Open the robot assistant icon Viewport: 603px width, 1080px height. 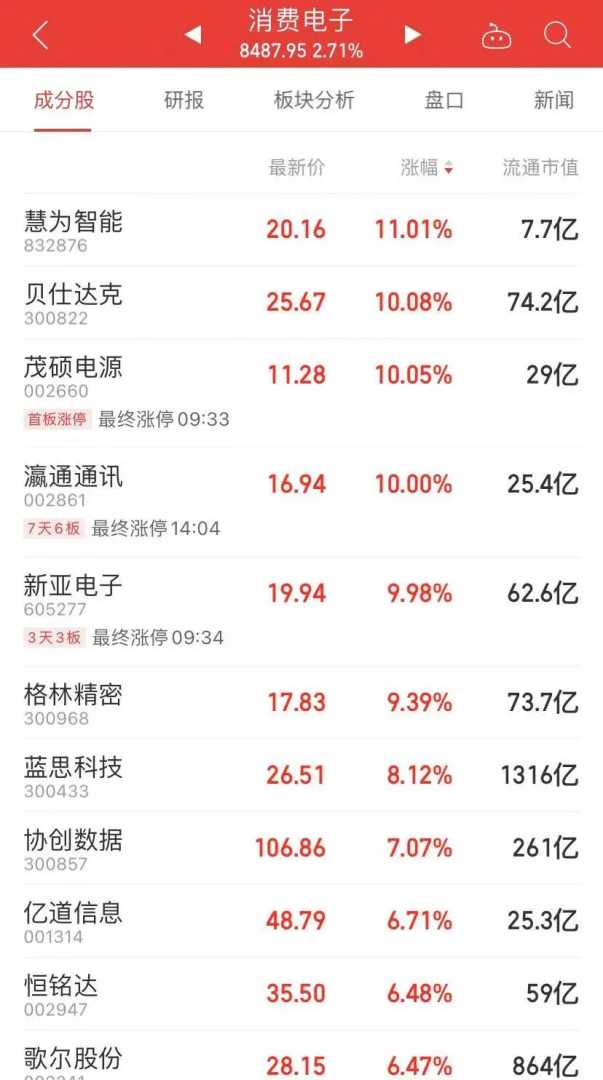coord(496,36)
